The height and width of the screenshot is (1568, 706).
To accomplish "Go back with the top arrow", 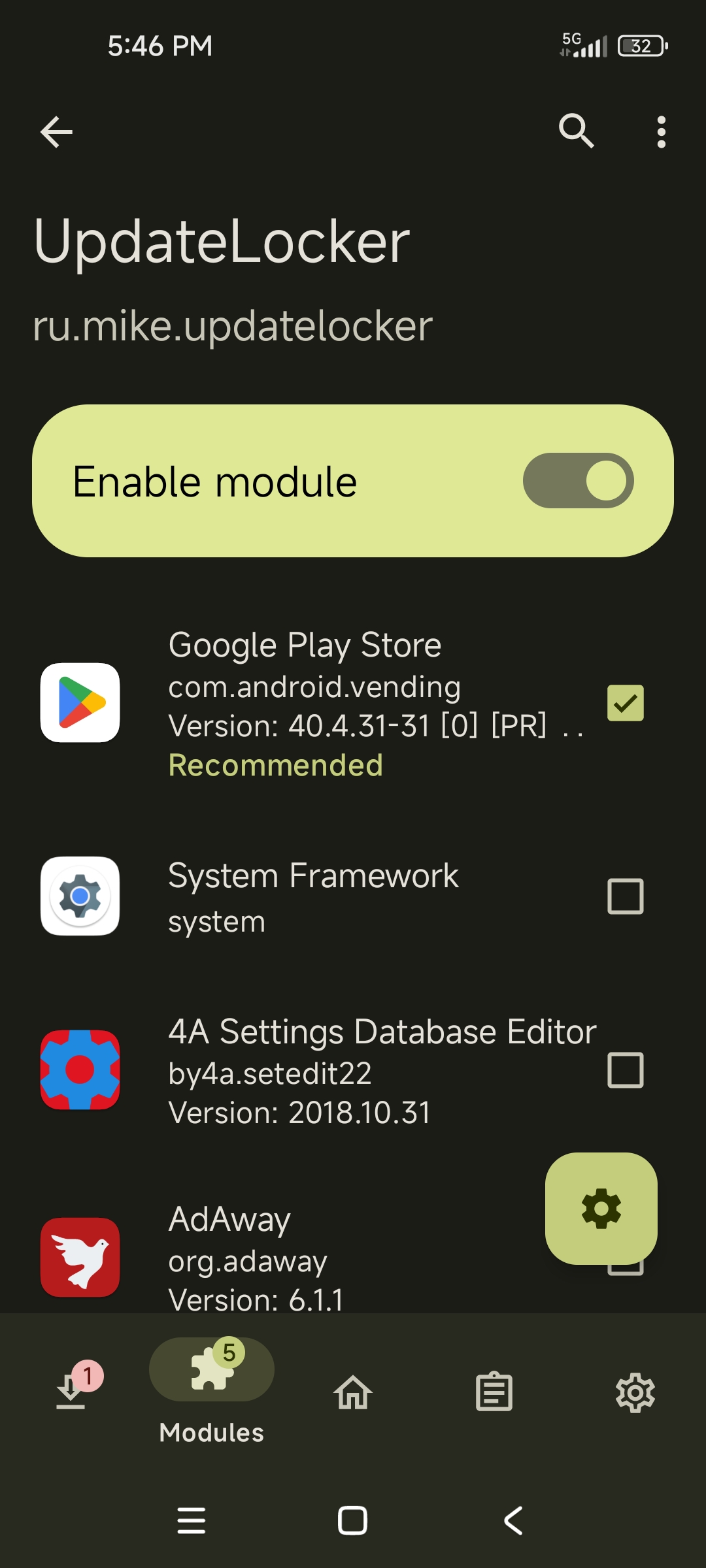I will (x=56, y=132).
